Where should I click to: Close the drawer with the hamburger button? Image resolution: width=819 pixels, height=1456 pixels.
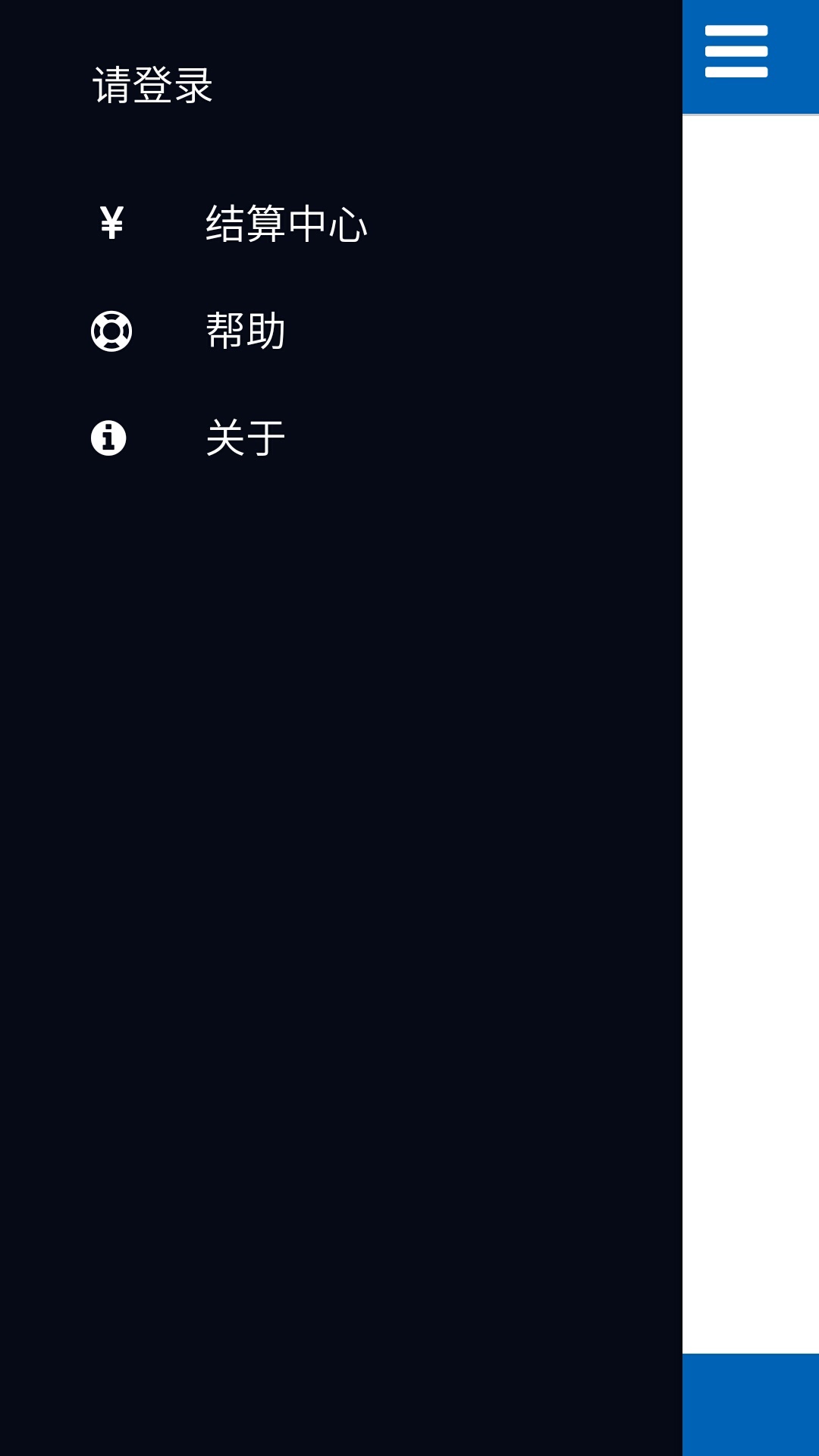pyautogui.click(x=736, y=52)
